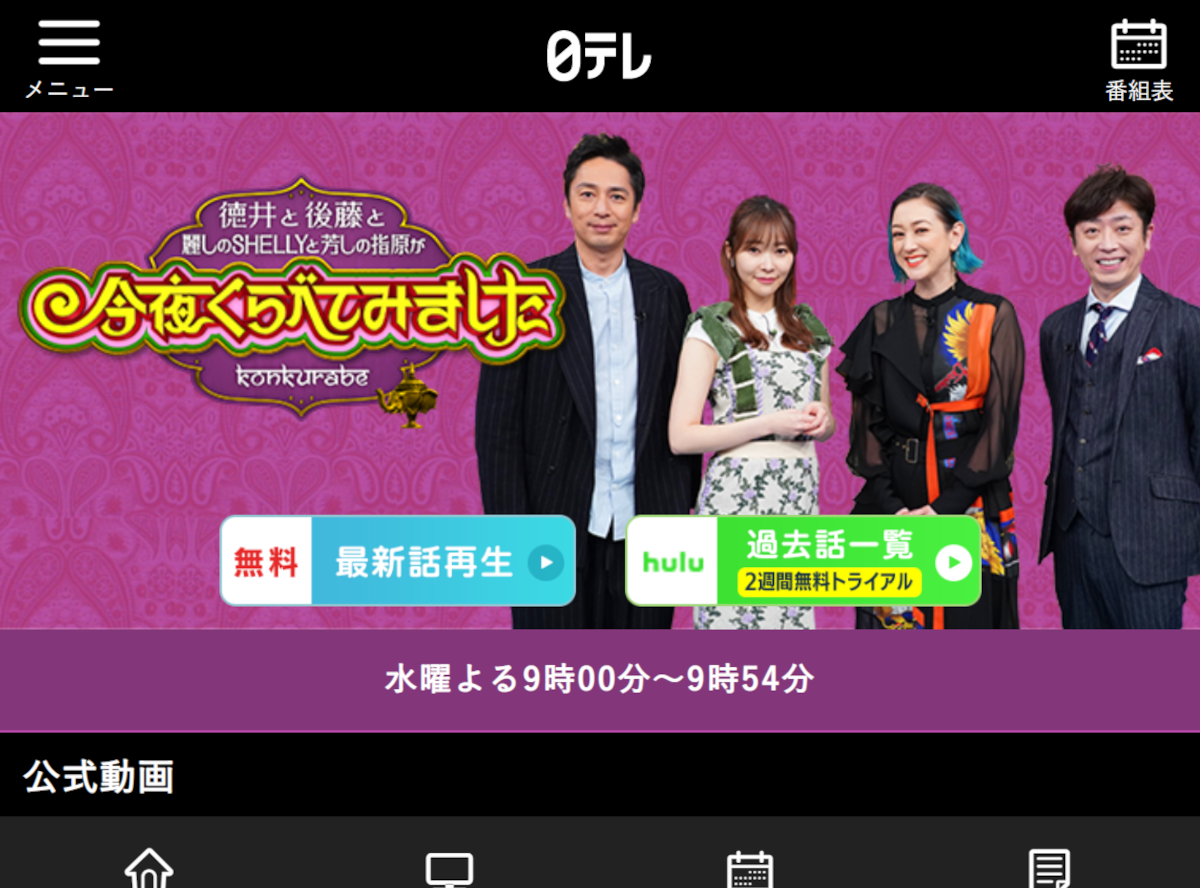Play the free 最新話再生 latest episode
Viewport: 1200px width, 888px height.
tap(398, 561)
